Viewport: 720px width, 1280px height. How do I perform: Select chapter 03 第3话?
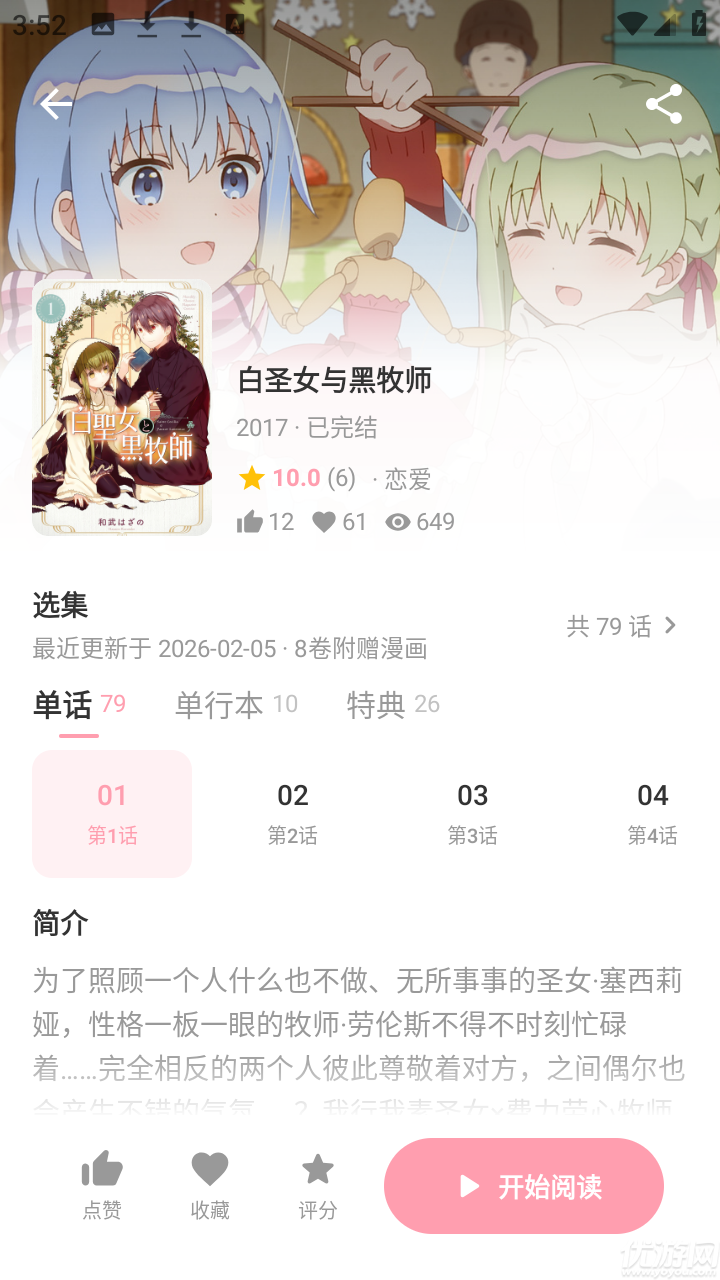472,813
